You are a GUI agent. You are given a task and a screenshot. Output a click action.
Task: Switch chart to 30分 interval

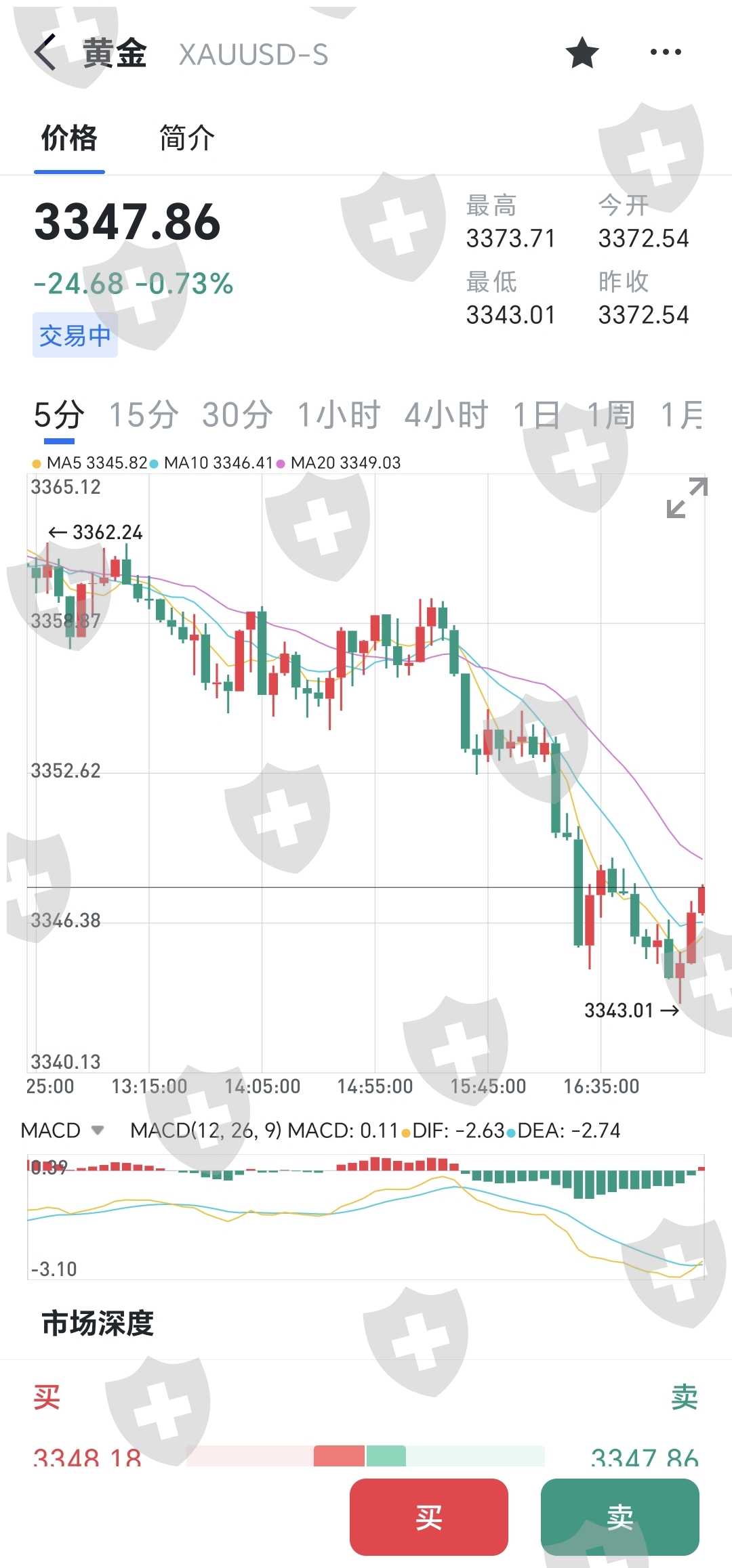pos(237,415)
